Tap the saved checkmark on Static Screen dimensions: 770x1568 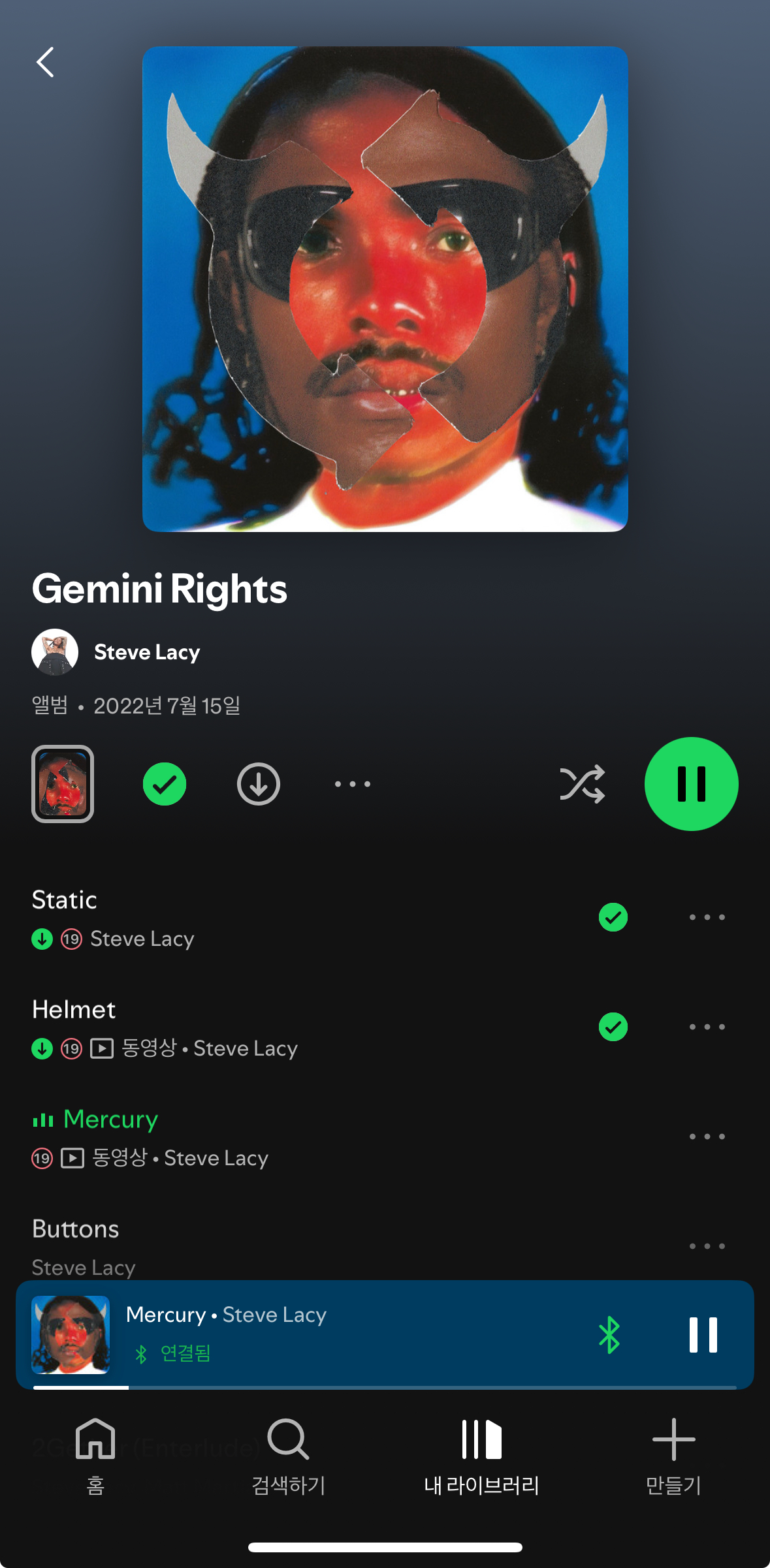coord(613,917)
